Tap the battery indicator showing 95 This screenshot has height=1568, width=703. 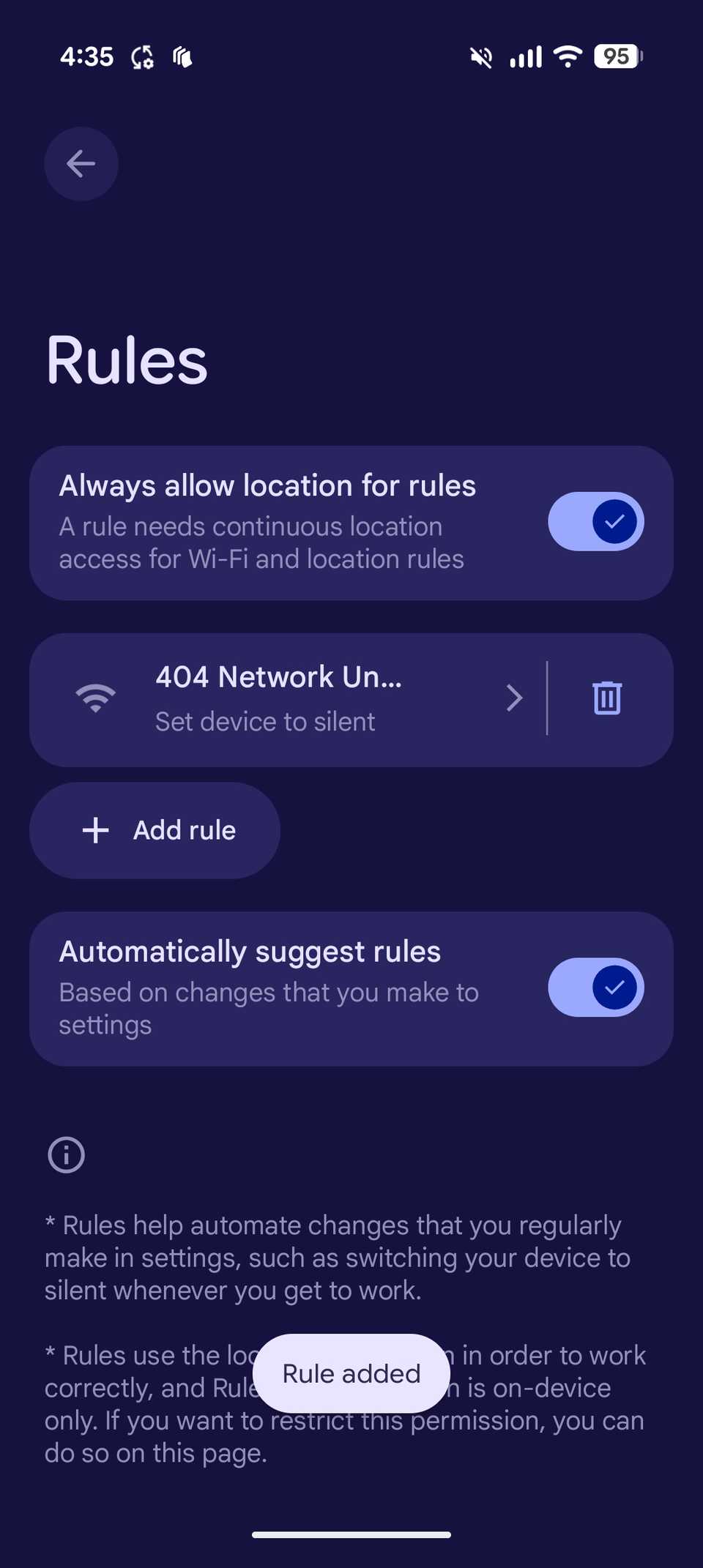(616, 56)
